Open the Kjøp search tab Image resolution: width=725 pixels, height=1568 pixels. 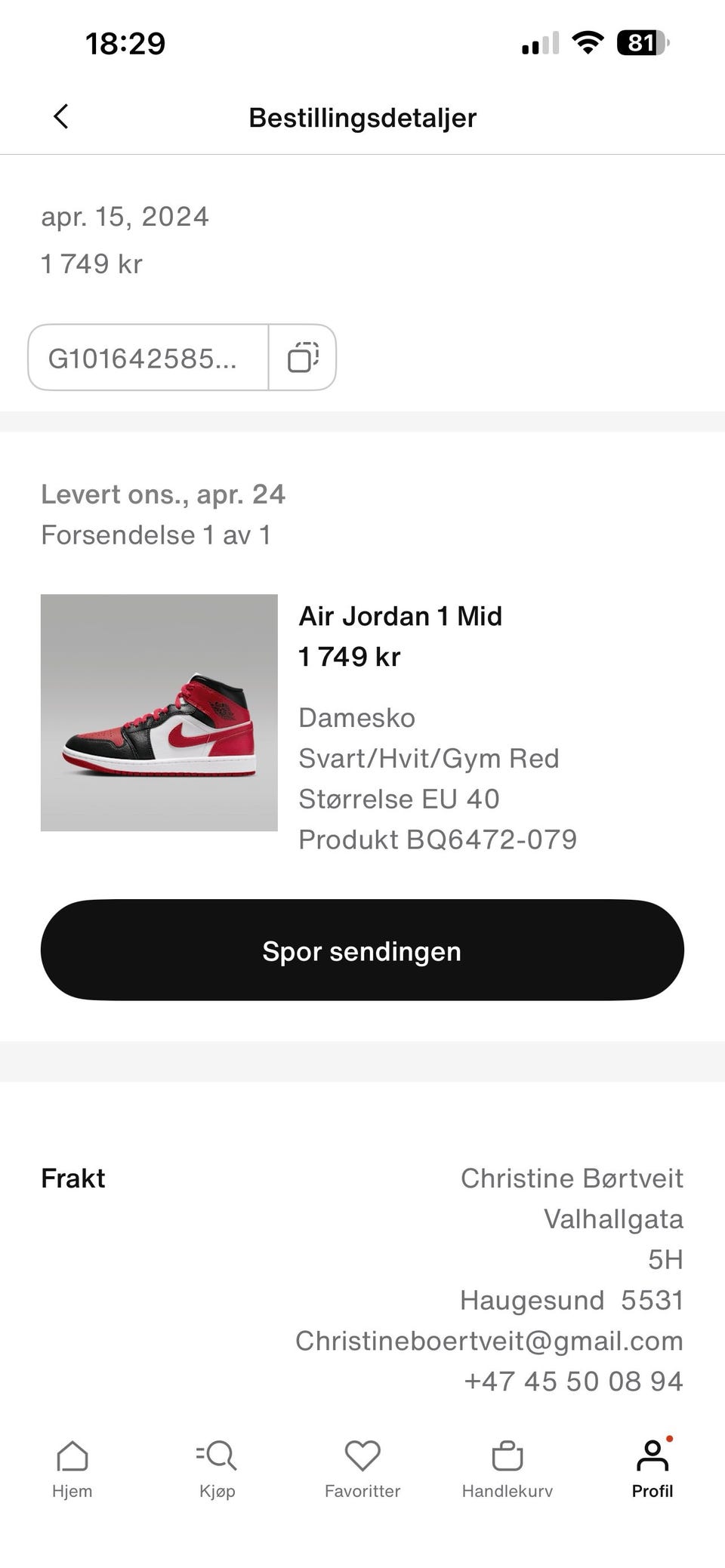[217, 1468]
